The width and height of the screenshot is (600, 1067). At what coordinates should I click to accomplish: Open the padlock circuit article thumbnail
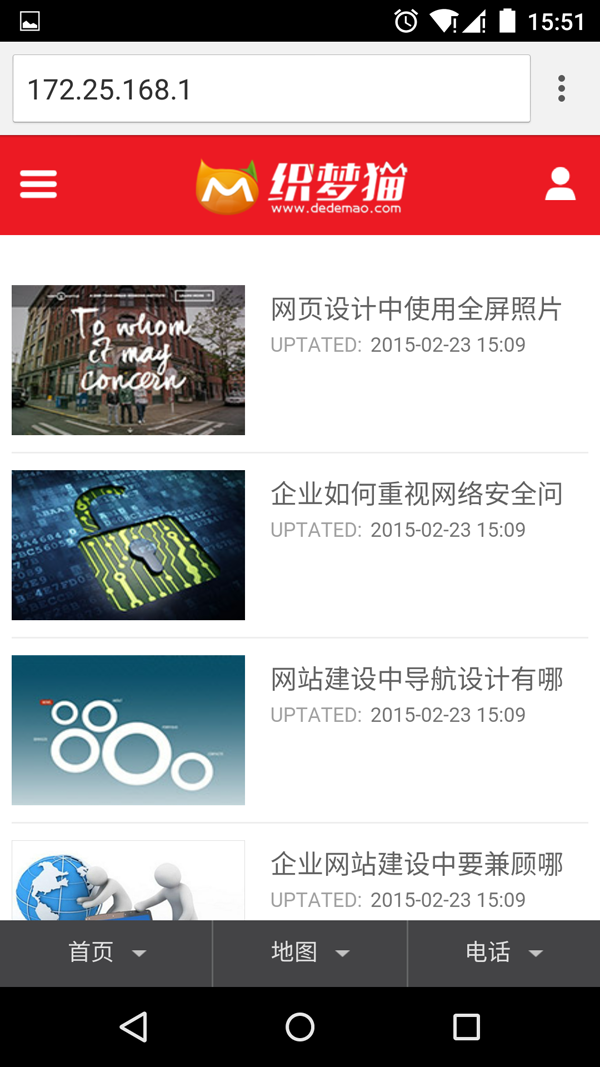pos(128,545)
